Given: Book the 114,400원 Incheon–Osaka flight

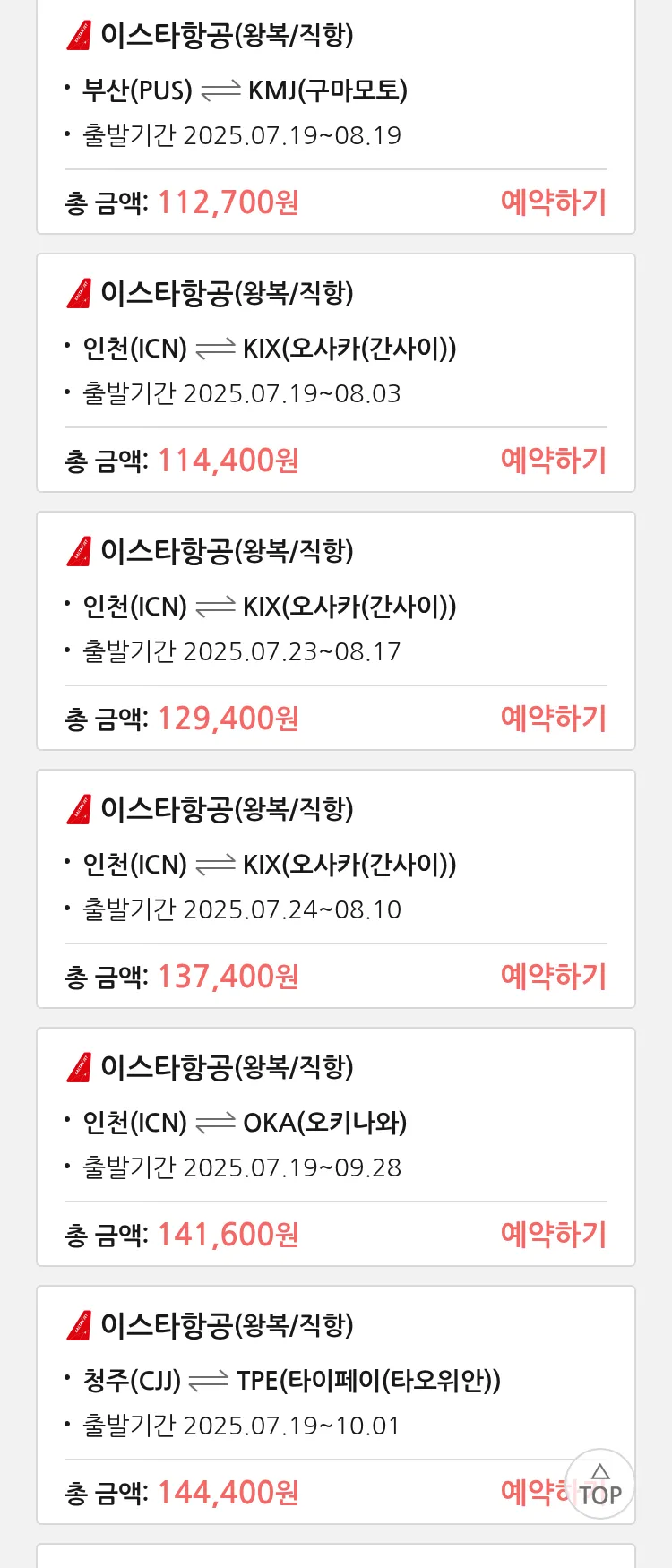Looking at the screenshot, I should [x=553, y=461].
